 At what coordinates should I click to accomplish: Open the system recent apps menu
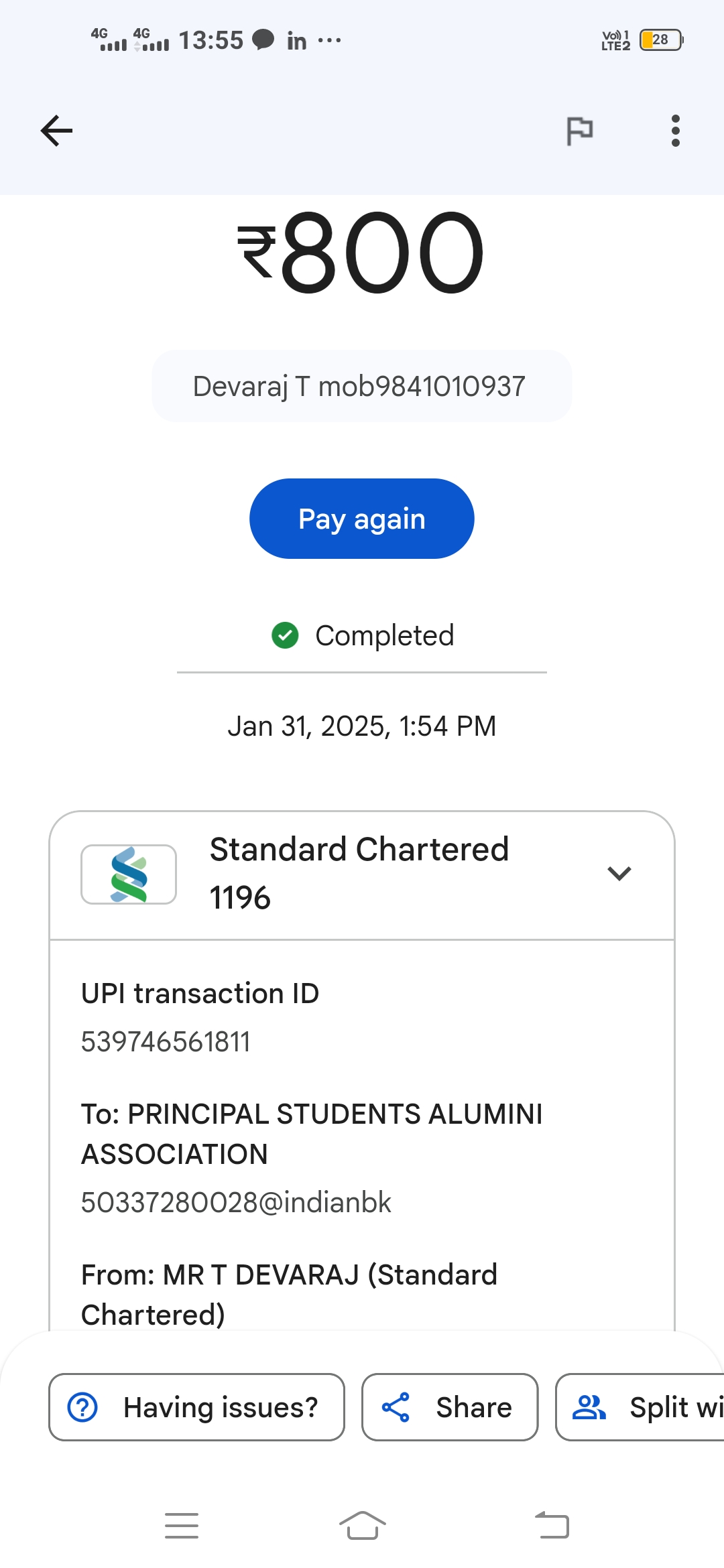182,1526
